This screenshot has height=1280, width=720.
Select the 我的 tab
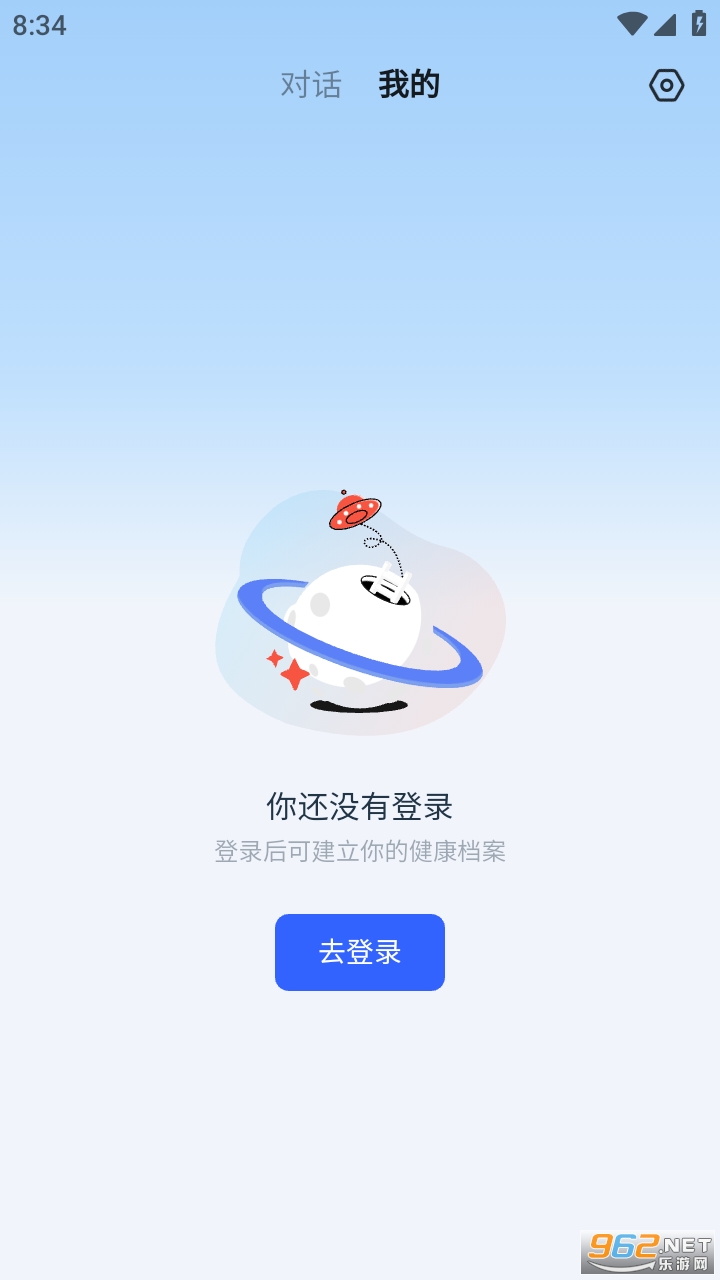409,85
